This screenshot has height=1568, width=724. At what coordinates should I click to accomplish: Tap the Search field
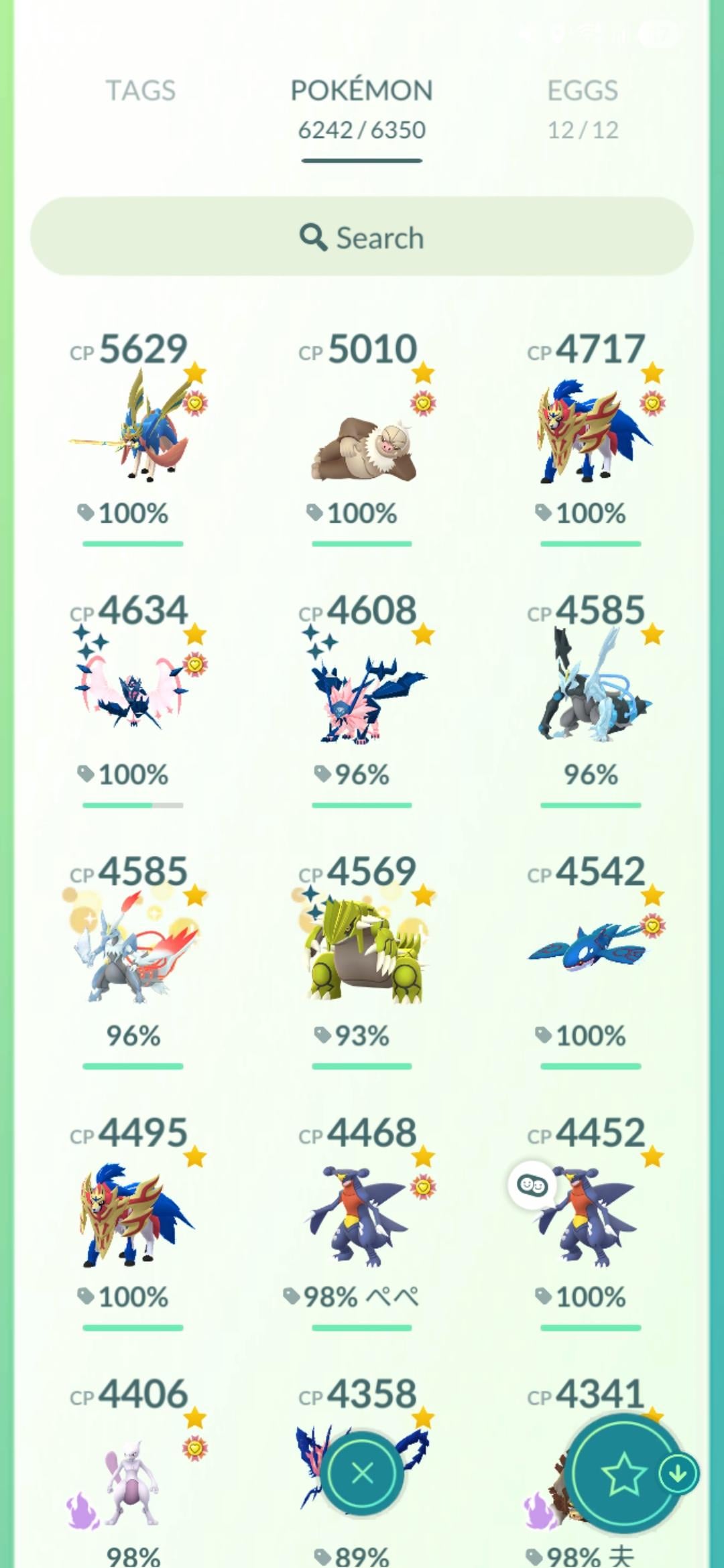362,237
